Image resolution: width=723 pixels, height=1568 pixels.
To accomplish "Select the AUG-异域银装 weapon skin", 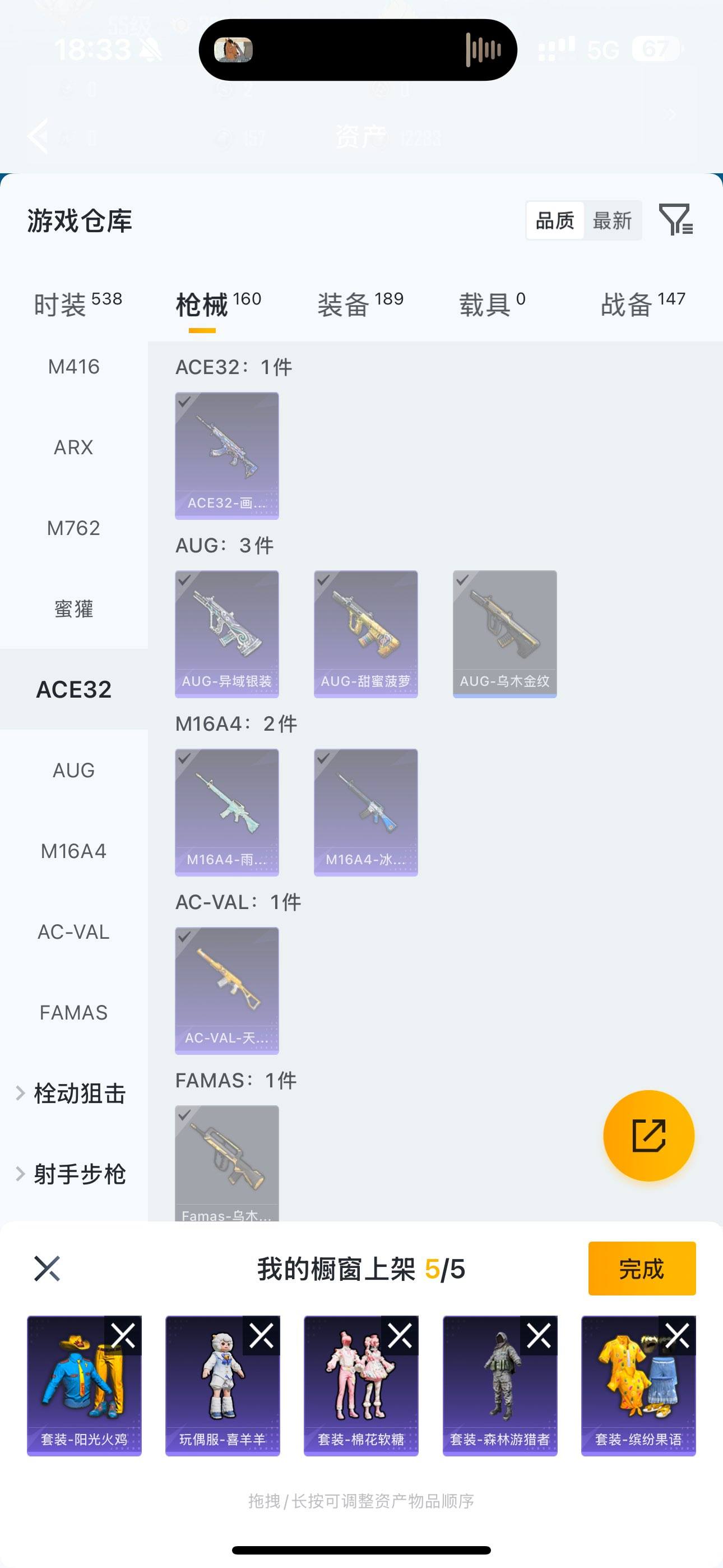I will 226,633.
